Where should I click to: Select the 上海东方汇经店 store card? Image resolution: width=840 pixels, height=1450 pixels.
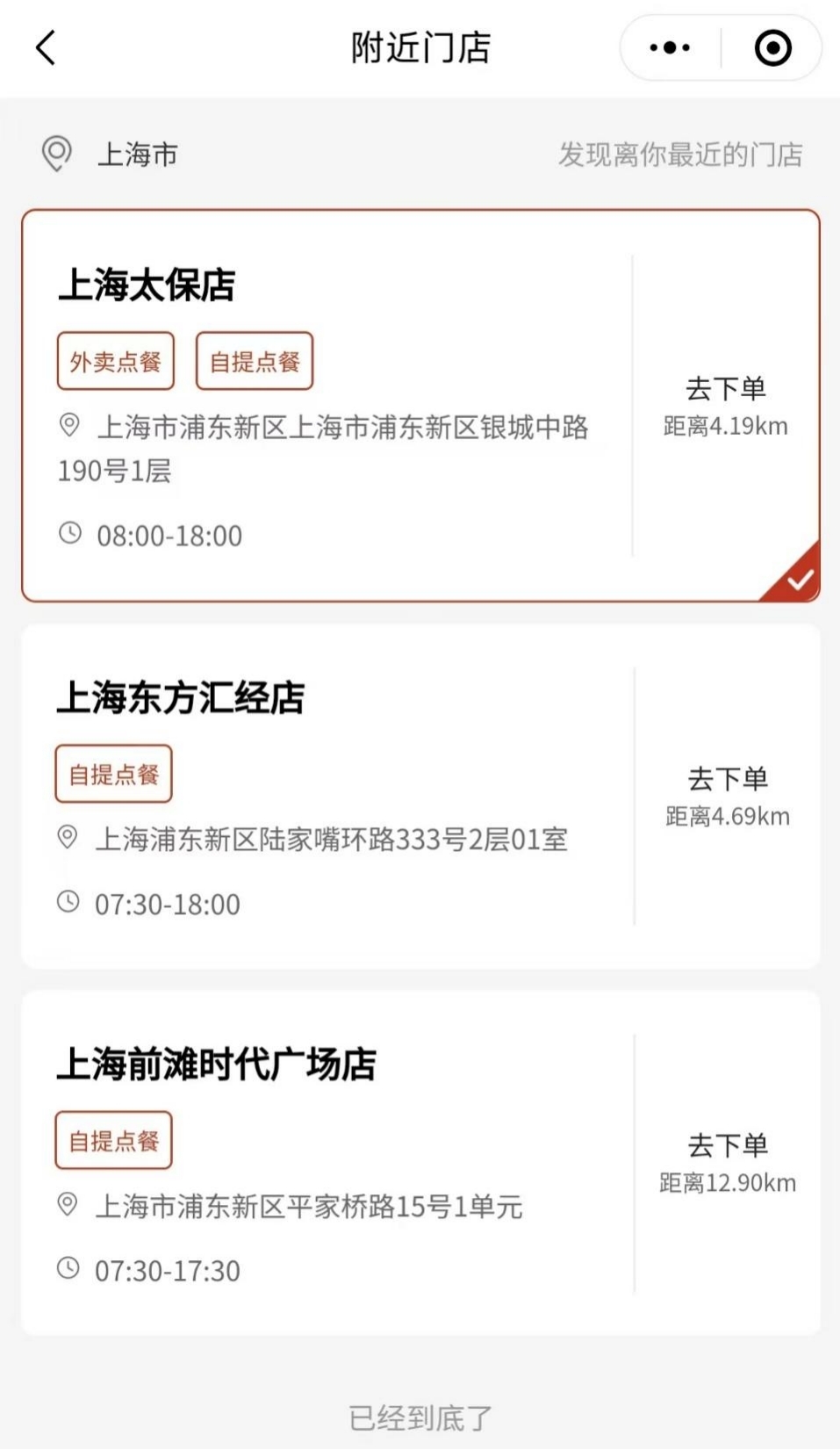tap(420, 797)
